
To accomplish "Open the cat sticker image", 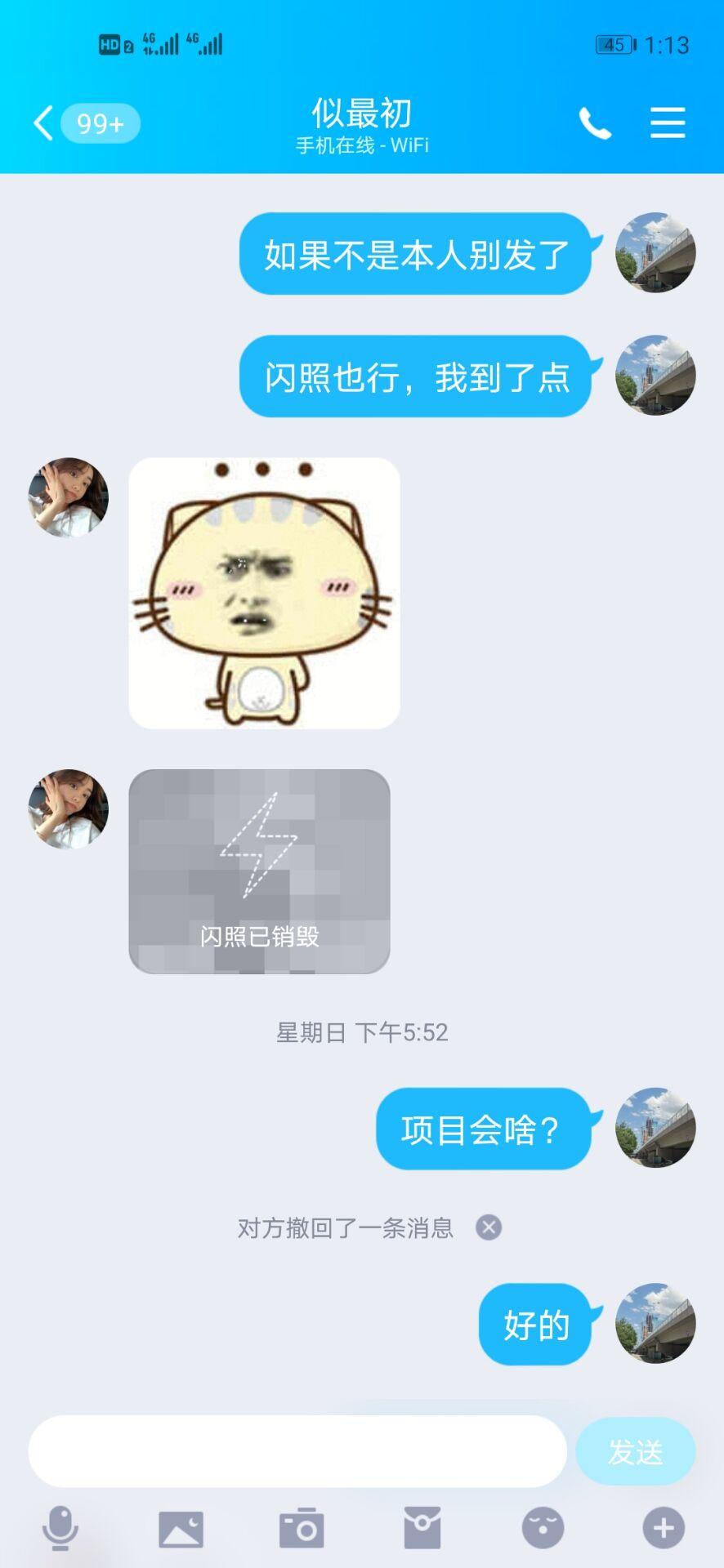I will point(264,593).
